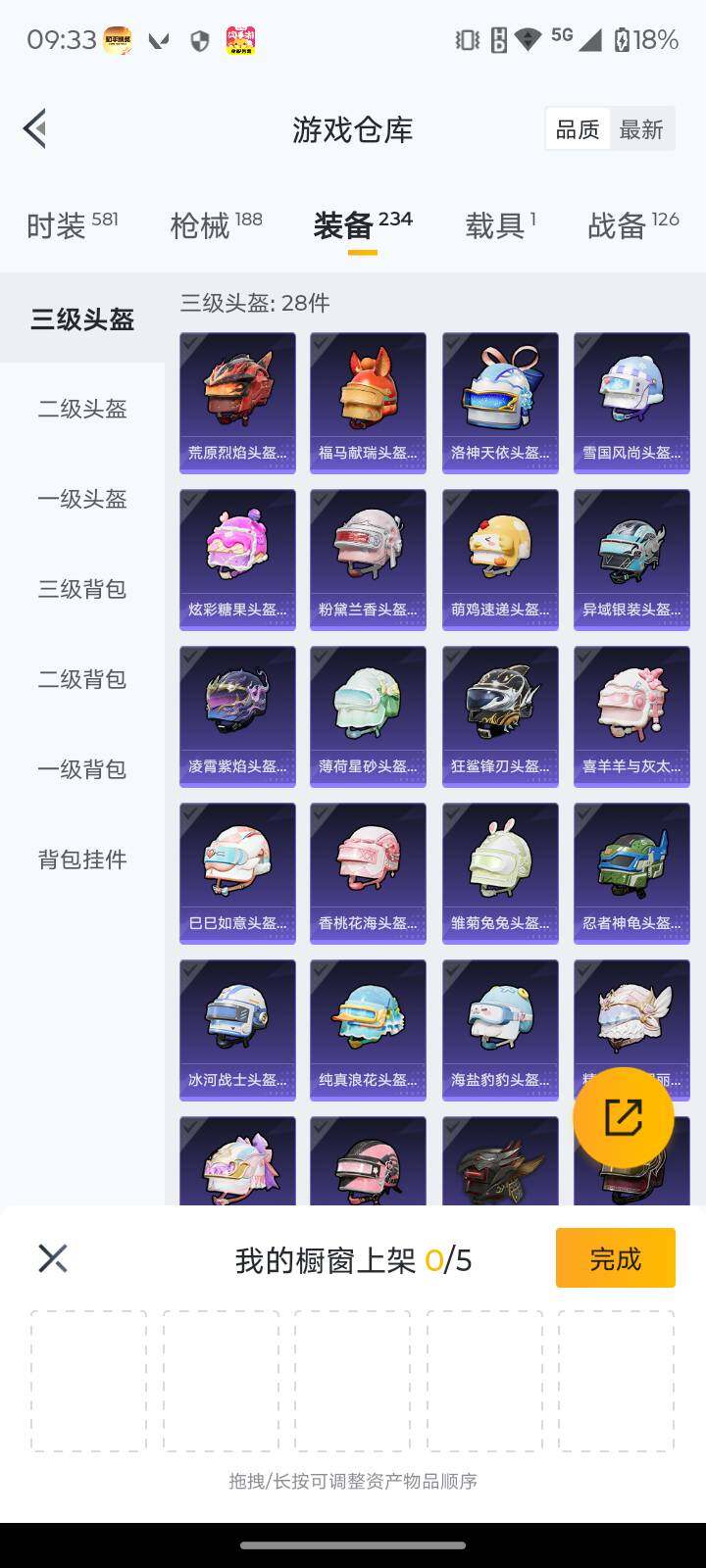Viewport: 706px width, 1568px height.
Task: Select the 忍者神龟头盔 item
Action: 631,872
